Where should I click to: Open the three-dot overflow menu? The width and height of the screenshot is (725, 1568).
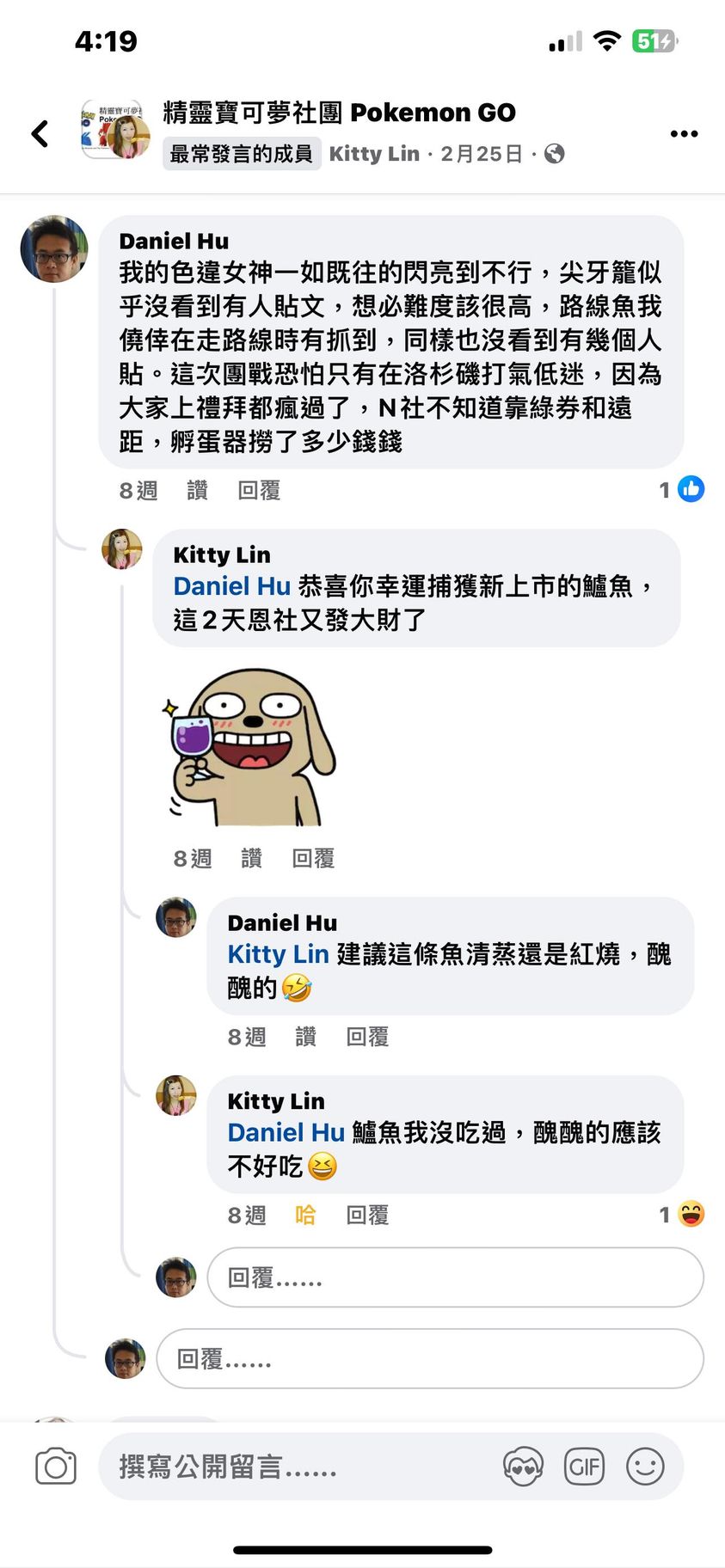(684, 133)
